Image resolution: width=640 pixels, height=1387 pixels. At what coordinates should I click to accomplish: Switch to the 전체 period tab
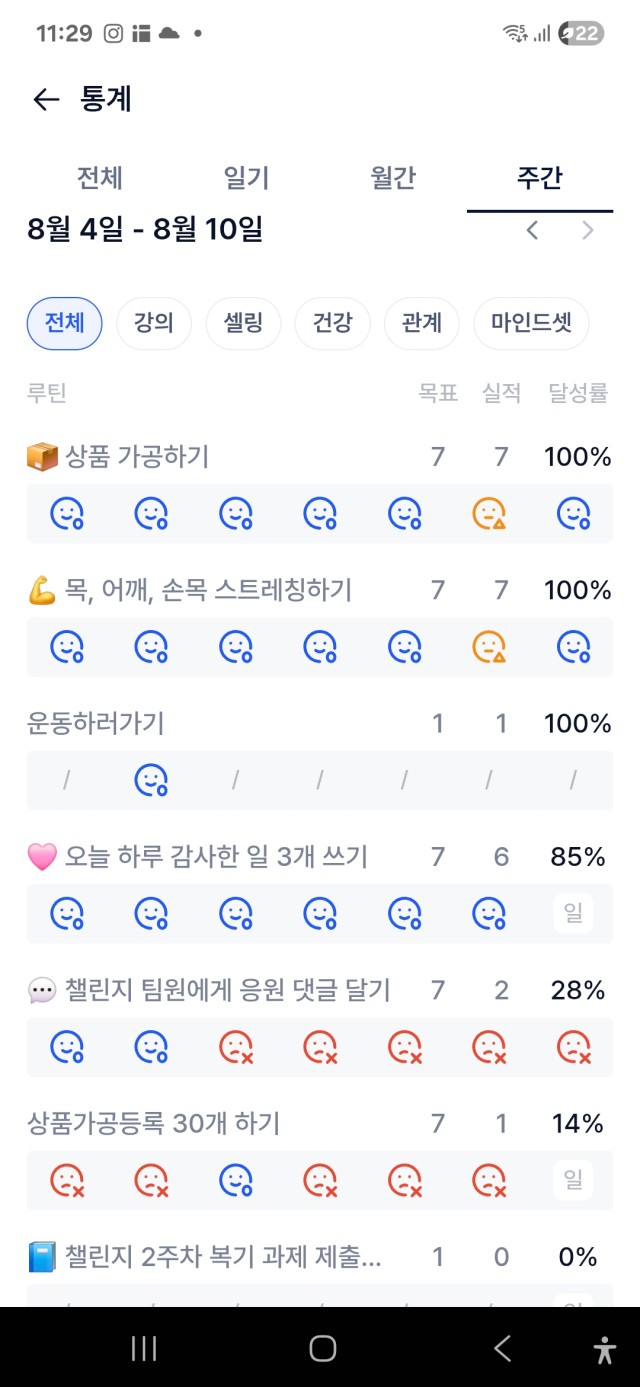pyautogui.click(x=100, y=178)
